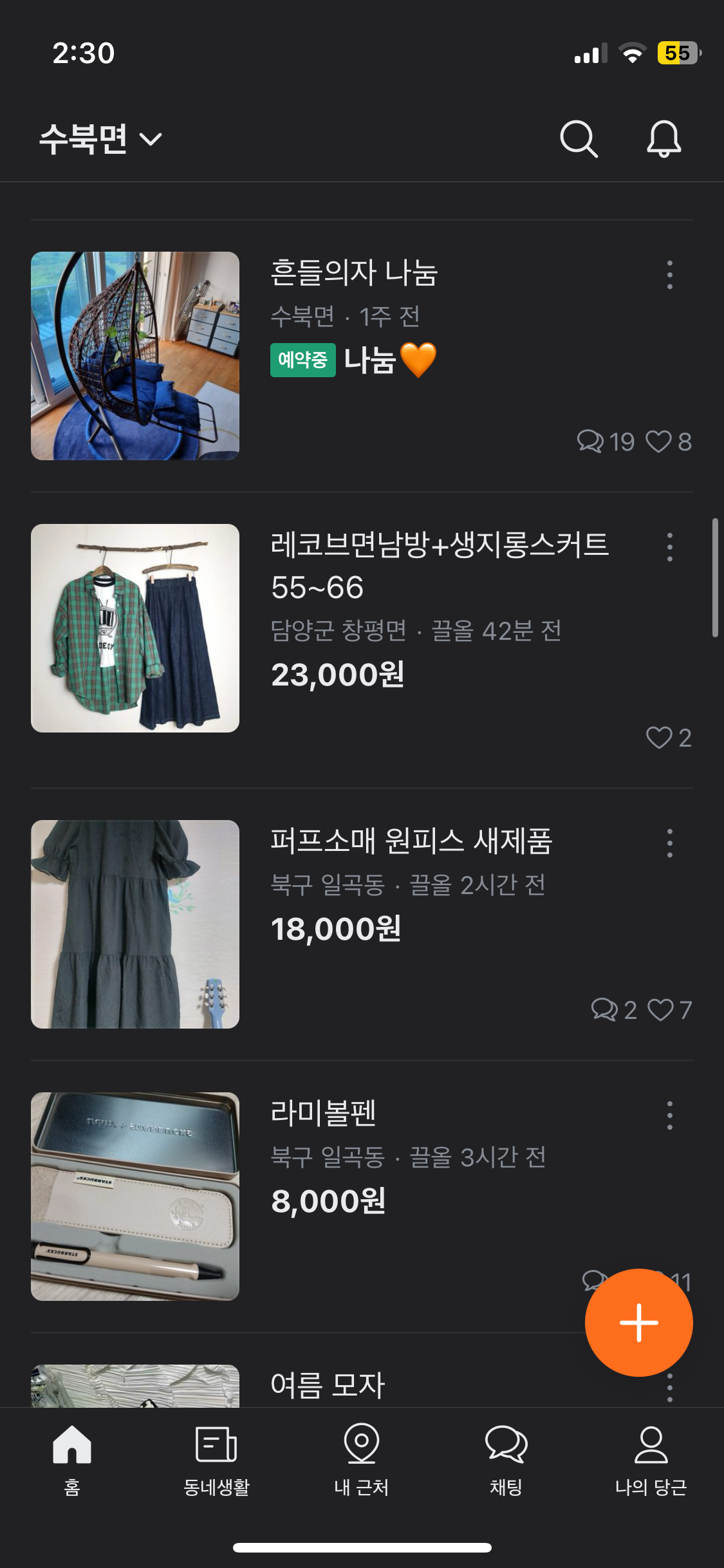Expand the 수북면 neighborhood dropdown
Screen dimensions: 724x1568
(100, 139)
